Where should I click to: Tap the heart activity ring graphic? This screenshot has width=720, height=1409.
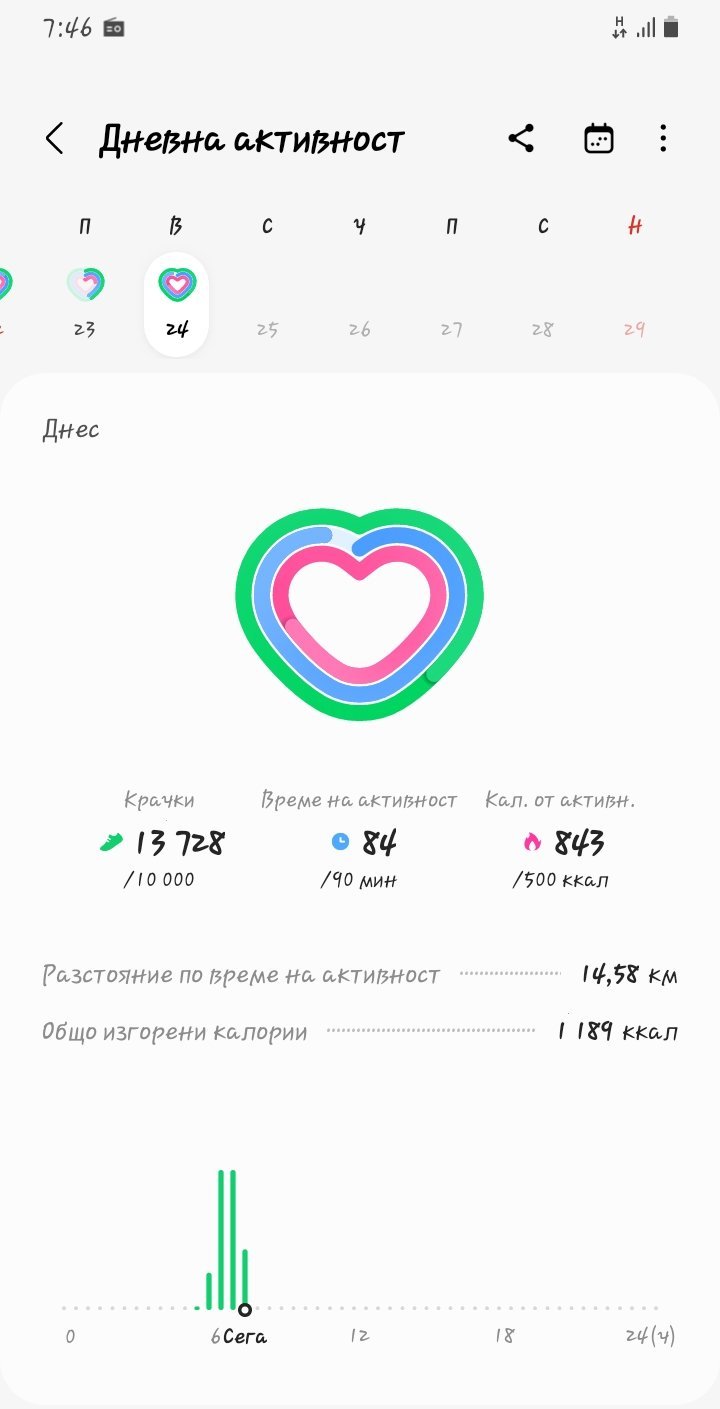coord(360,614)
